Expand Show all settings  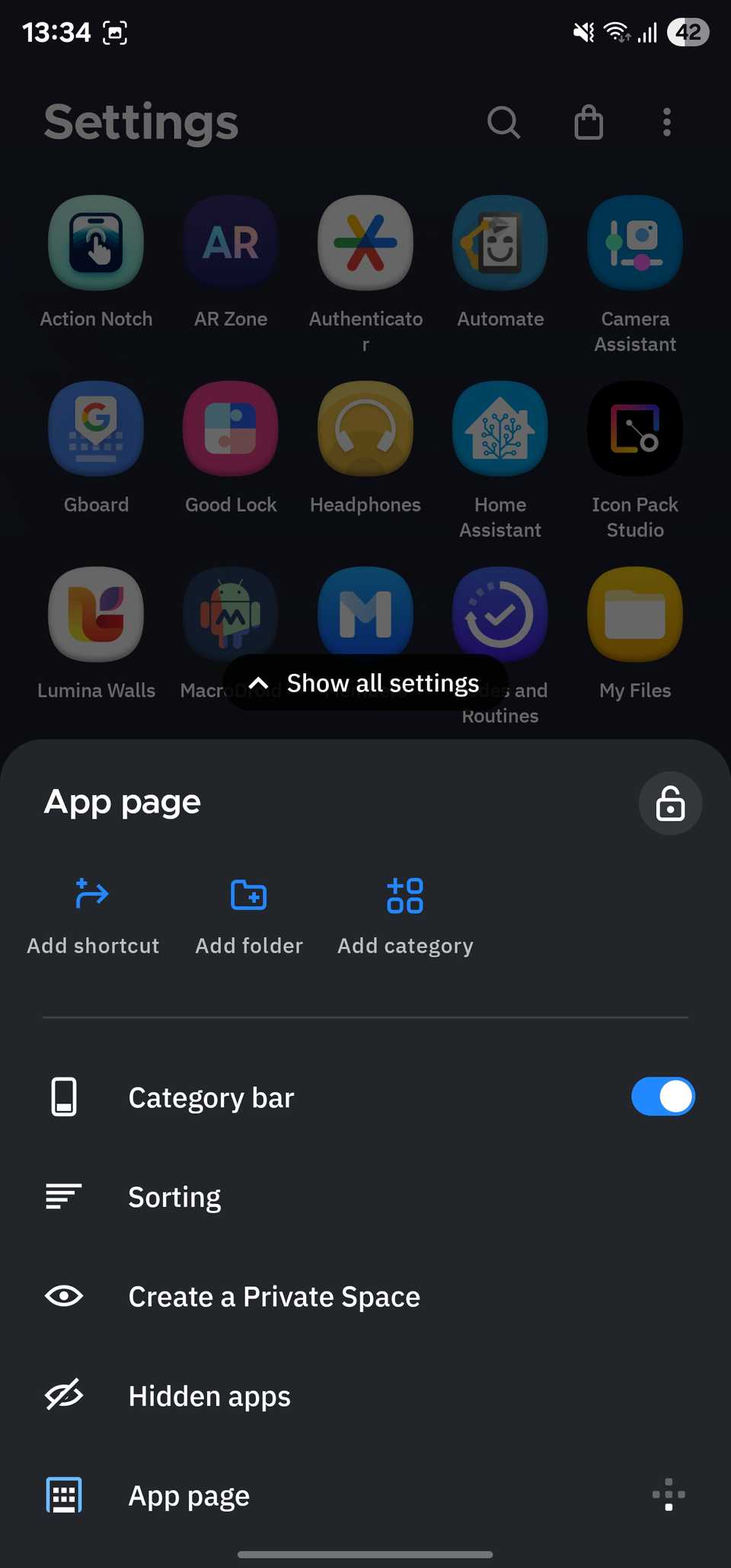click(x=365, y=682)
